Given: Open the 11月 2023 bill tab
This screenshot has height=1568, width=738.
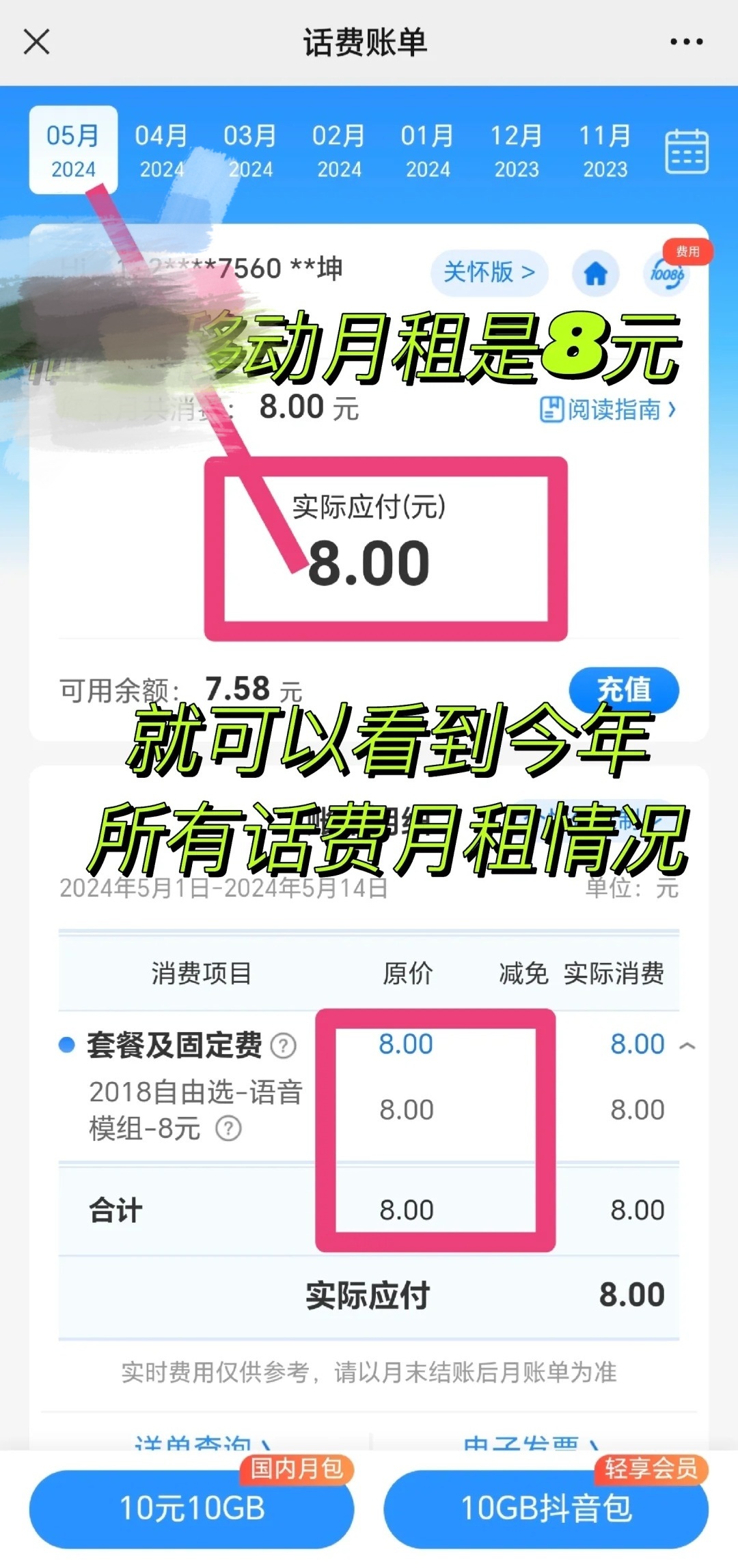Looking at the screenshot, I should point(605,150).
